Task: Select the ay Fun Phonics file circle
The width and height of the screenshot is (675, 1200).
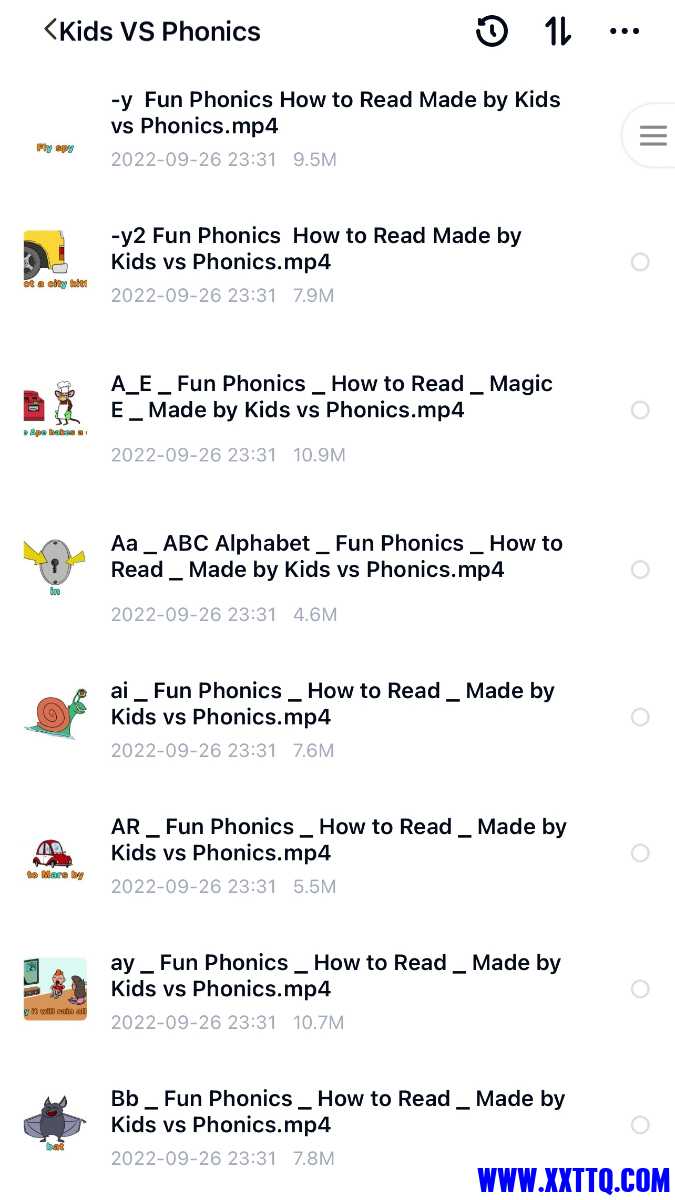Action: click(x=640, y=989)
